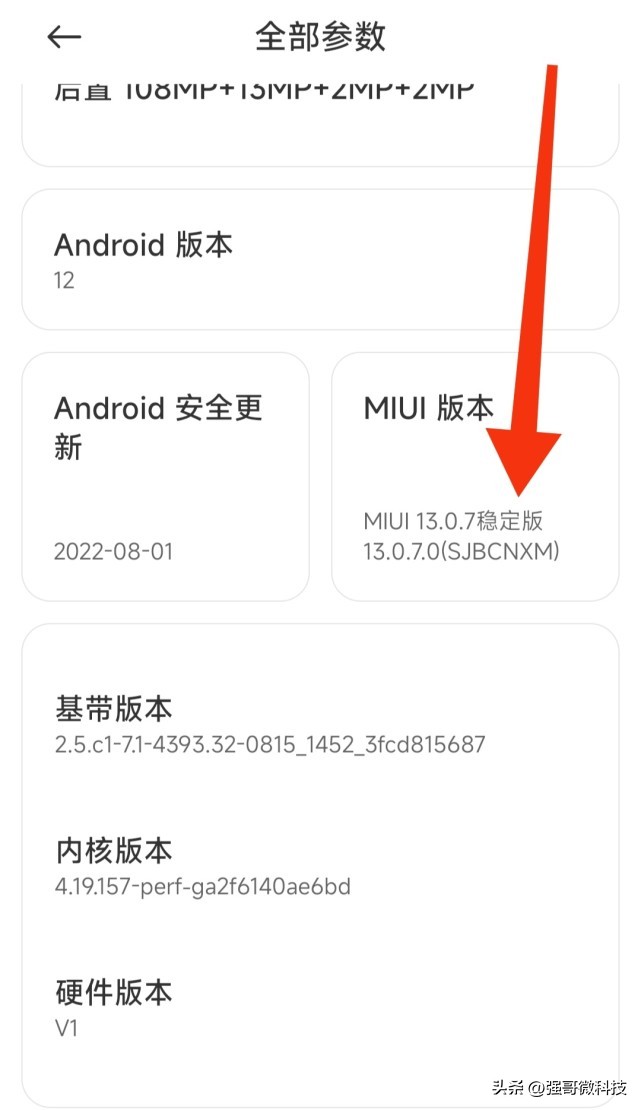Go back using the top-left arrow
The width and height of the screenshot is (641, 1110).
tap(64, 38)
